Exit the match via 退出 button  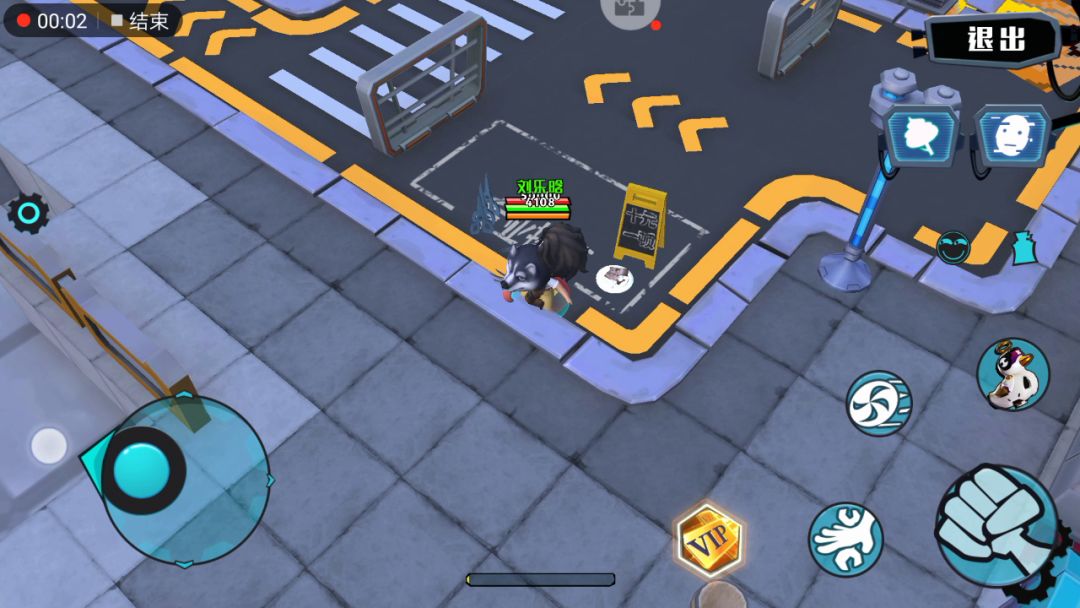[995, 39]
